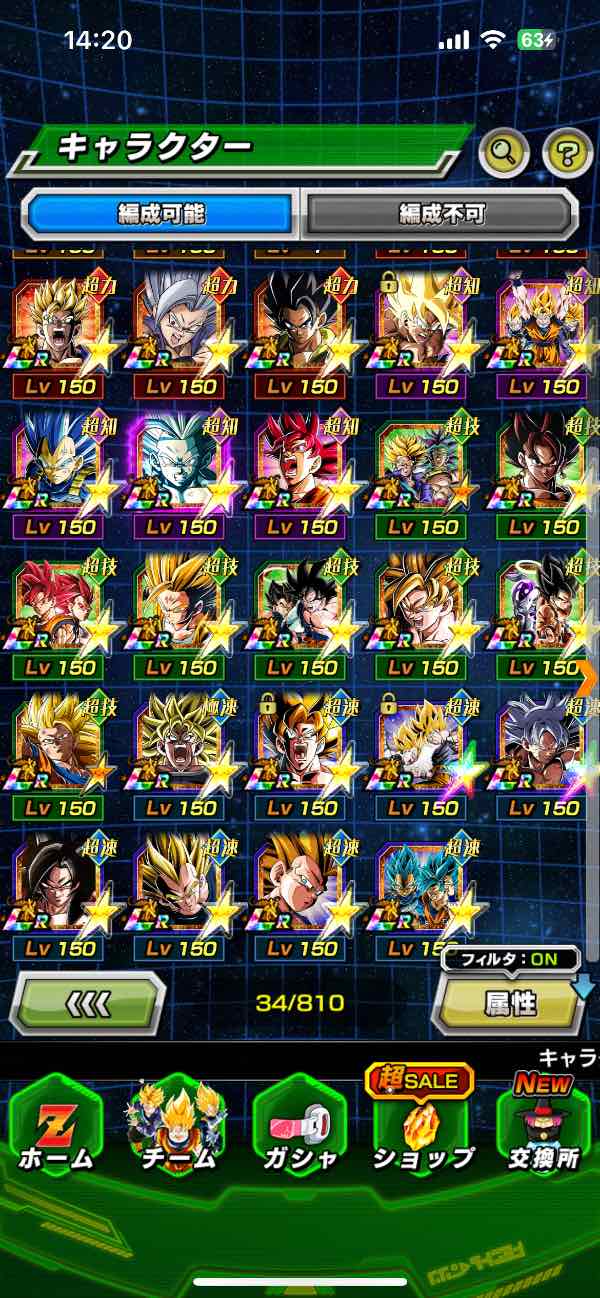Select the blue-haired Vegeta 超知 character card

pos(58,470)
